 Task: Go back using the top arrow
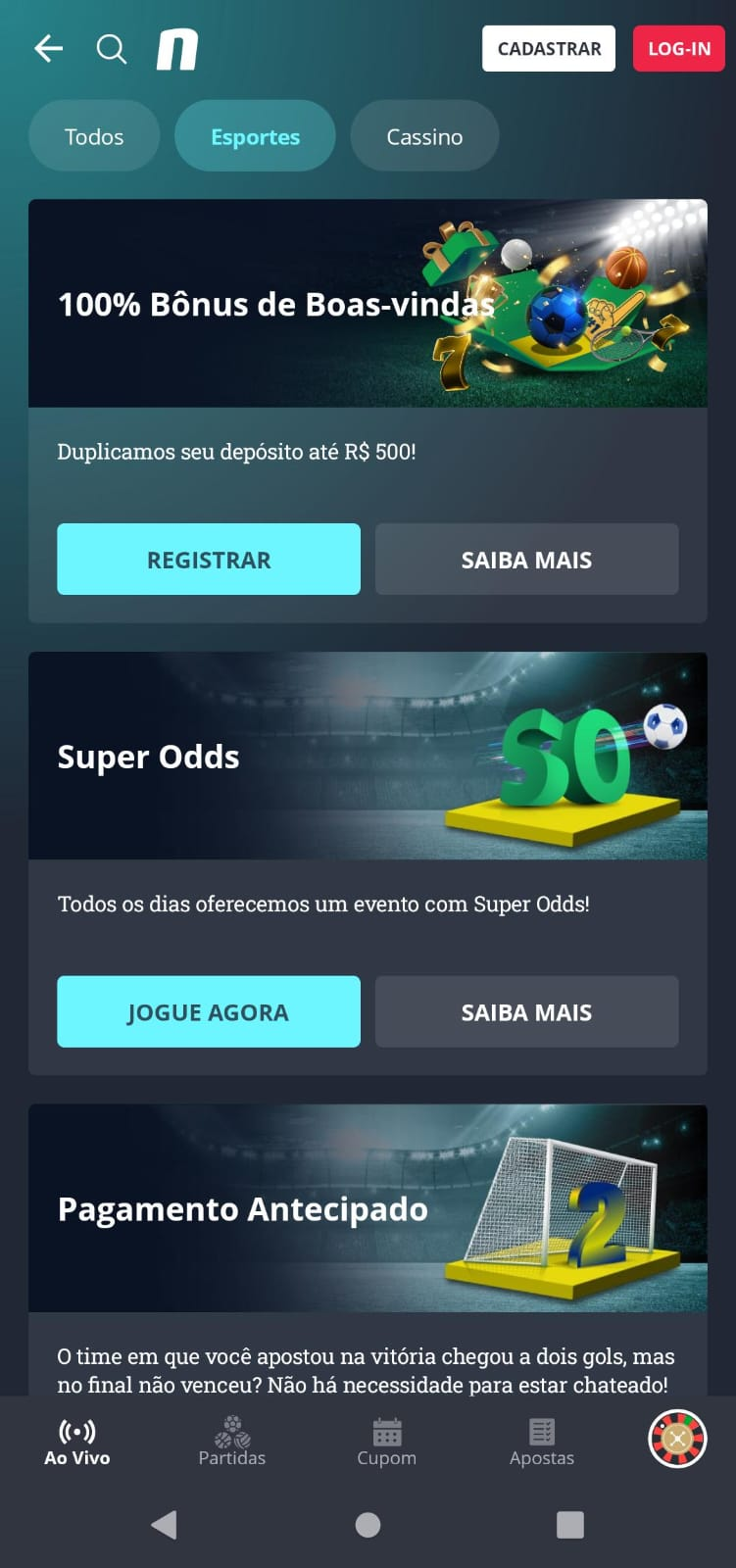[48, 48]
